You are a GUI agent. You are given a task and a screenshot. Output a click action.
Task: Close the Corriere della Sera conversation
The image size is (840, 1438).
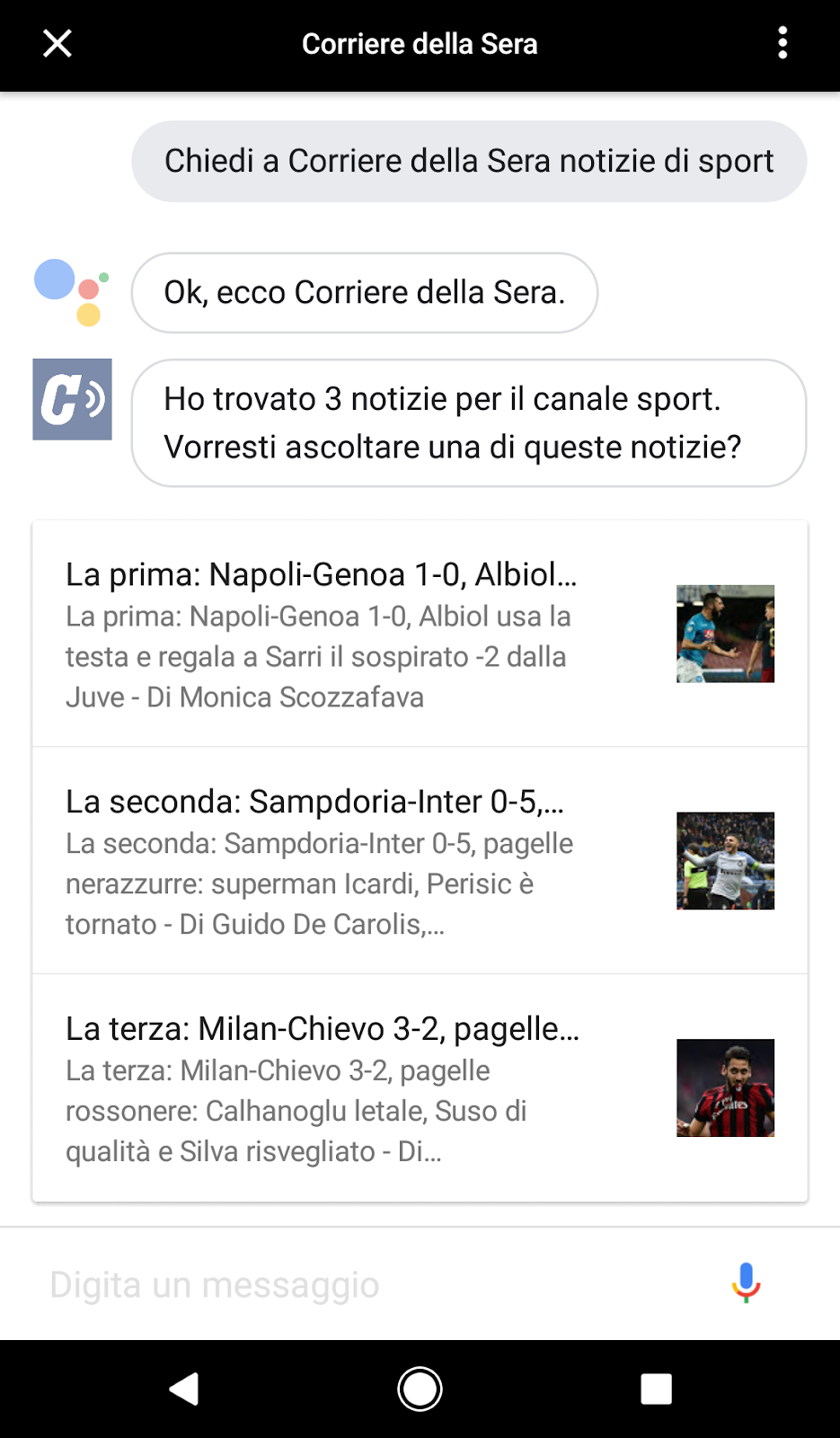tap(57, 43)
